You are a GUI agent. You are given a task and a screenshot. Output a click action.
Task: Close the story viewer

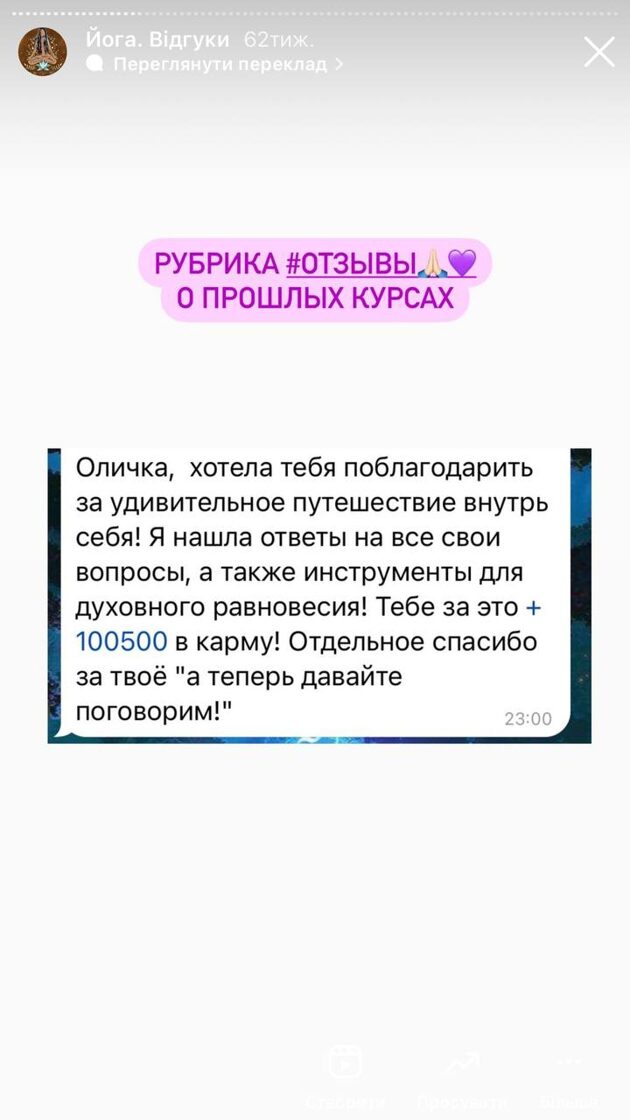599,52
